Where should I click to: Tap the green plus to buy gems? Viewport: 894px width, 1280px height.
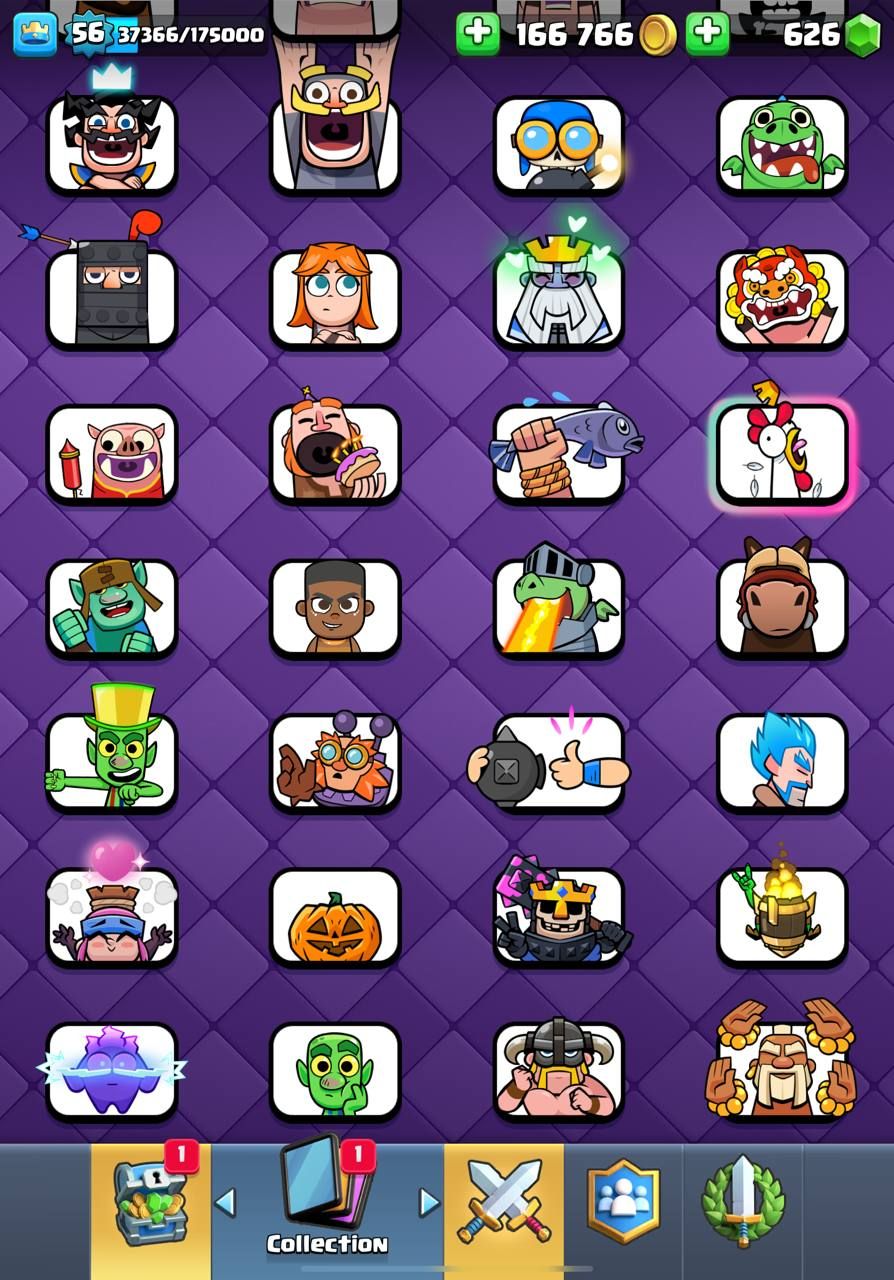[708, 34]
